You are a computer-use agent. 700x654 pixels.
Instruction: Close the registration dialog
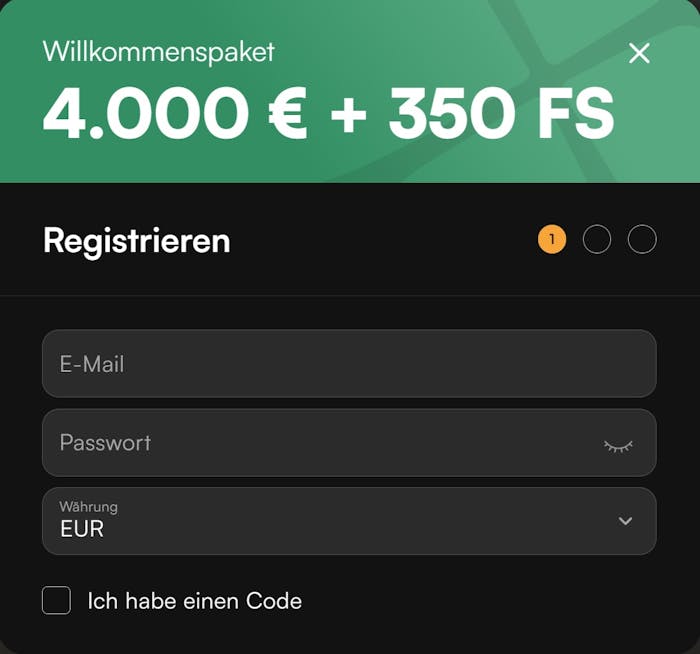(639, 54)
